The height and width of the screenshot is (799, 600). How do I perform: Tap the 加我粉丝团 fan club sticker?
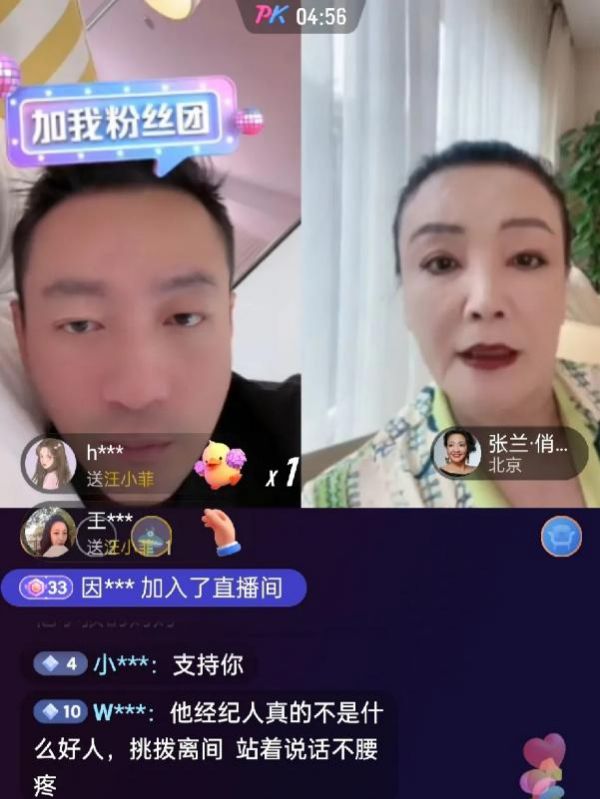coord(122,125)
